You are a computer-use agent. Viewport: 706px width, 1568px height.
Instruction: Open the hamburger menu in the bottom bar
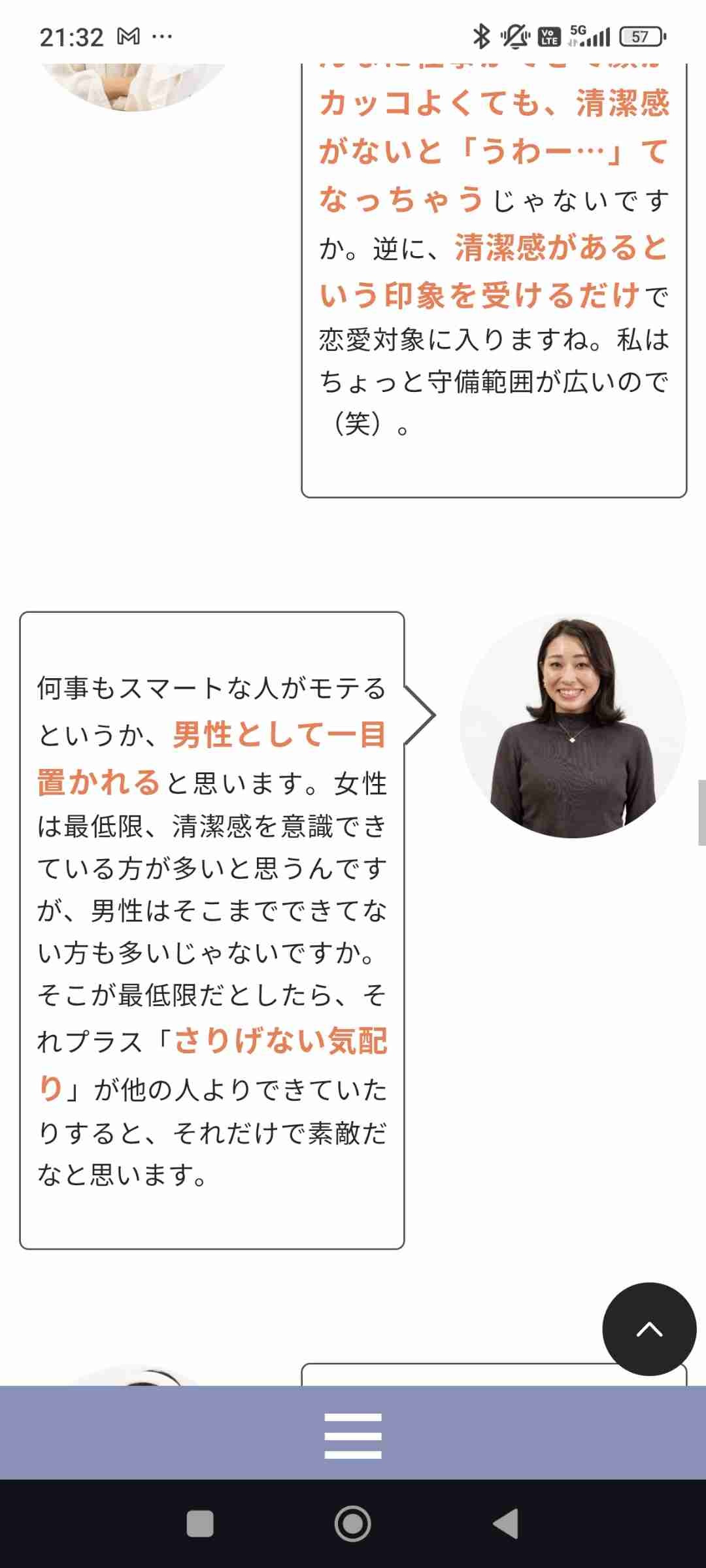pyautogui.click(x=353, y=1435)
